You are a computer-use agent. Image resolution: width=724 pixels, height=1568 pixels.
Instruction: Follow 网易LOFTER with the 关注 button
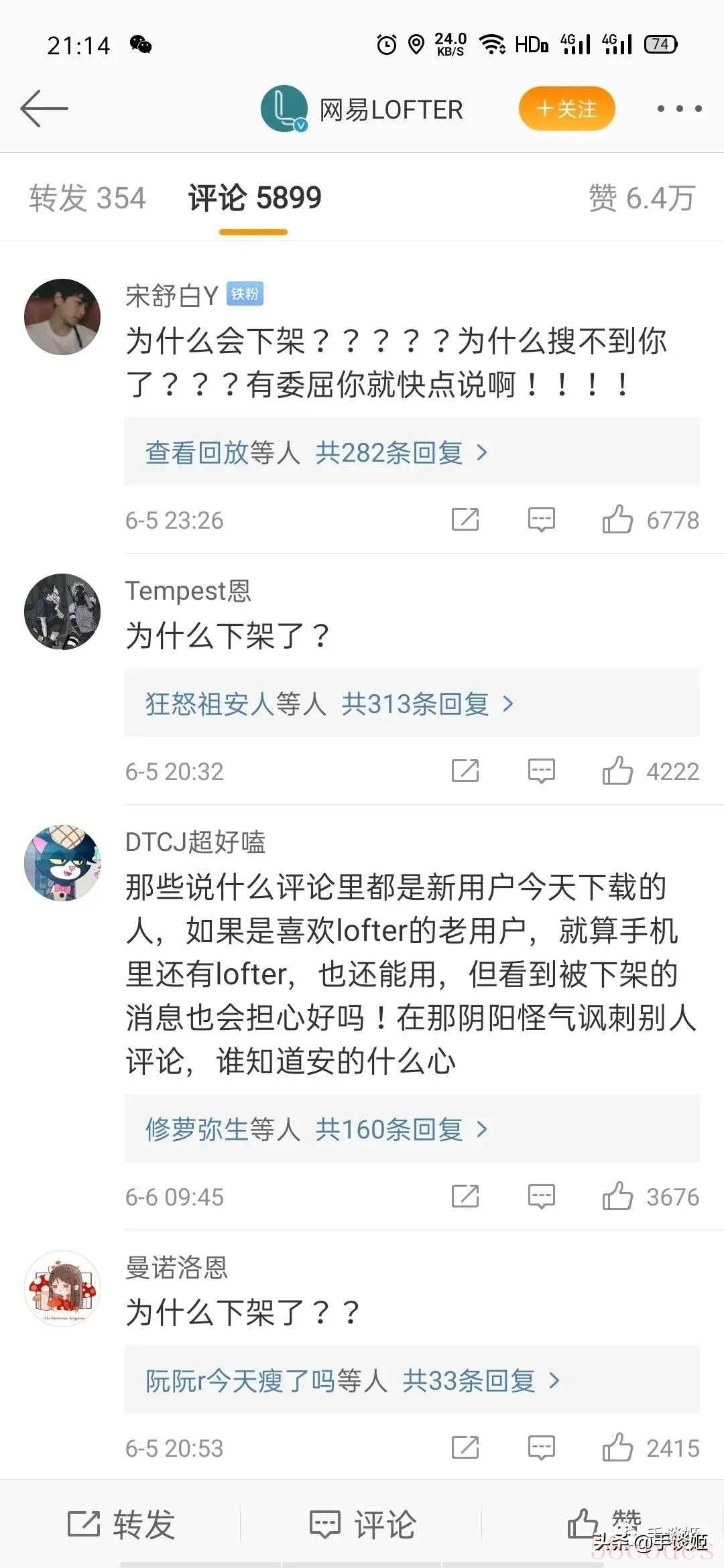click(x=566, y=109)
